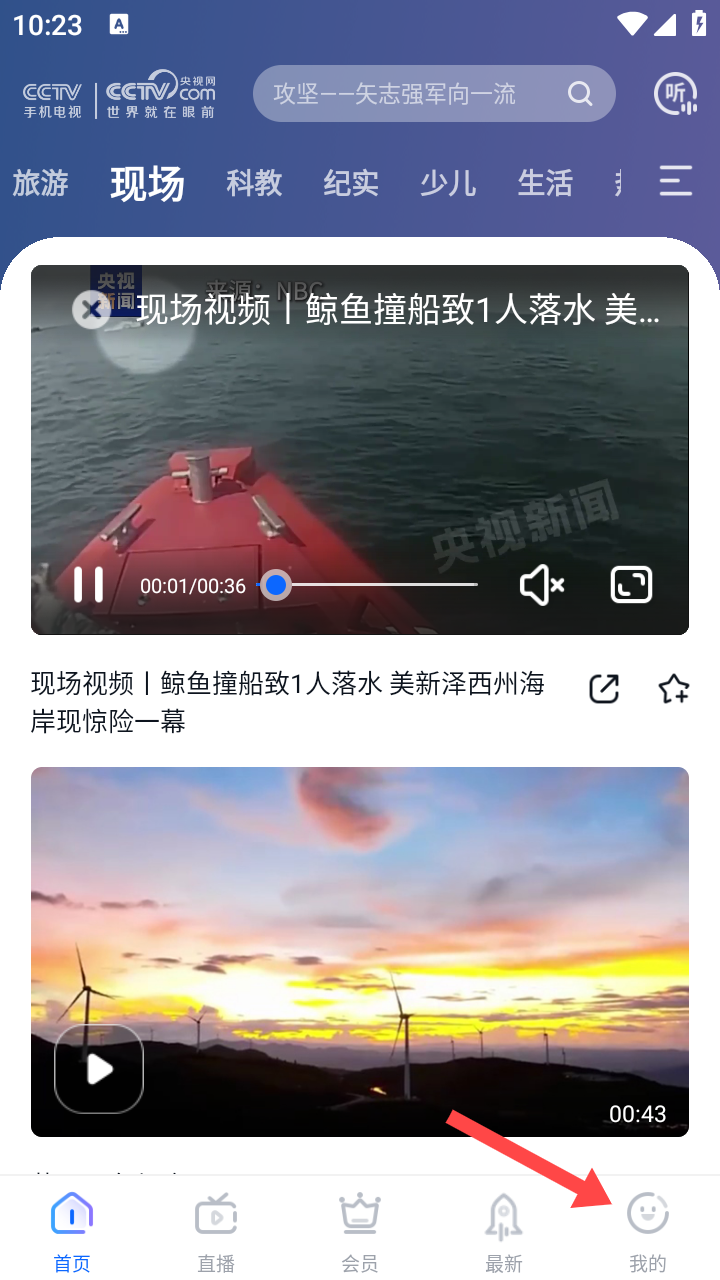Expand the full category list menu
720x1280 pixels.
(676, 181)
